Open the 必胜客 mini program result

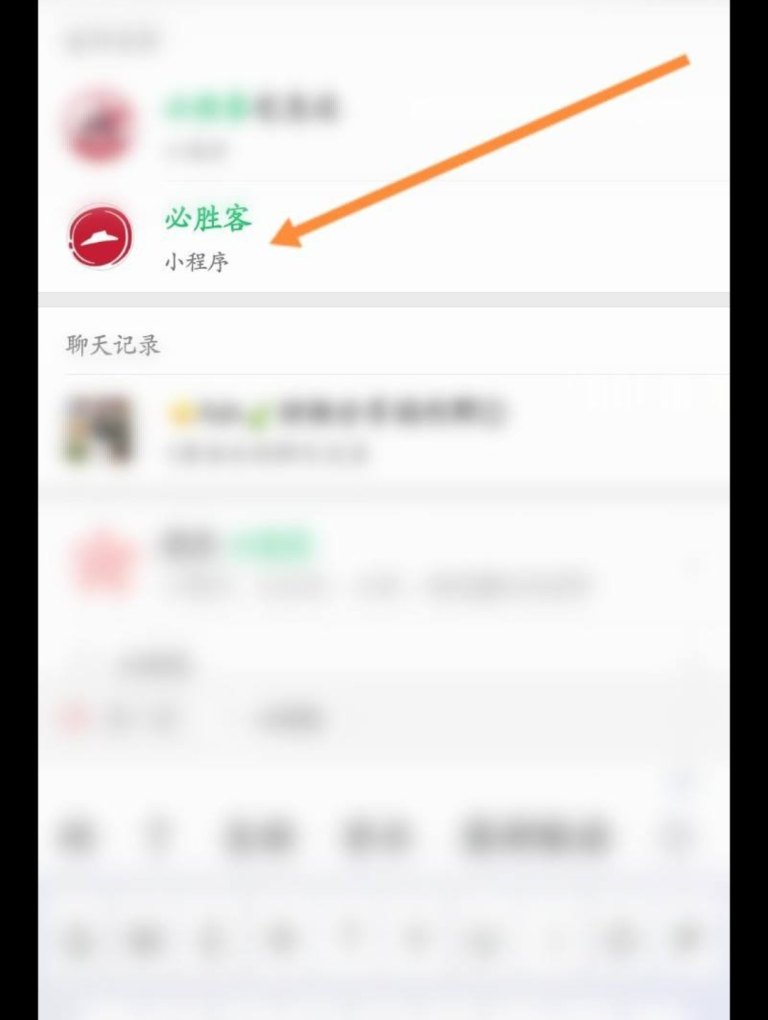[208, 238]
